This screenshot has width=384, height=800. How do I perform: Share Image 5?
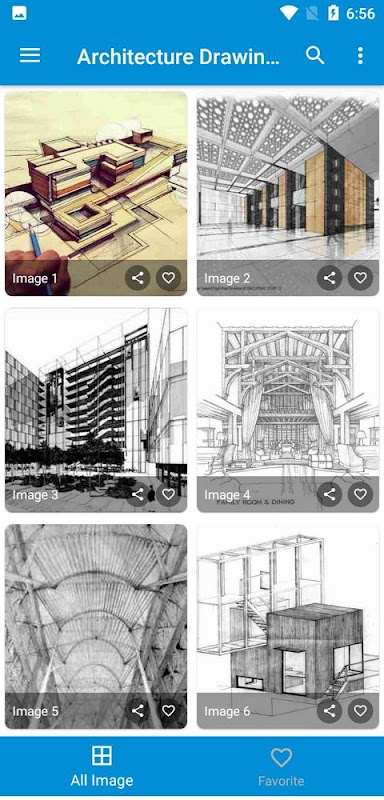(137, 711)
